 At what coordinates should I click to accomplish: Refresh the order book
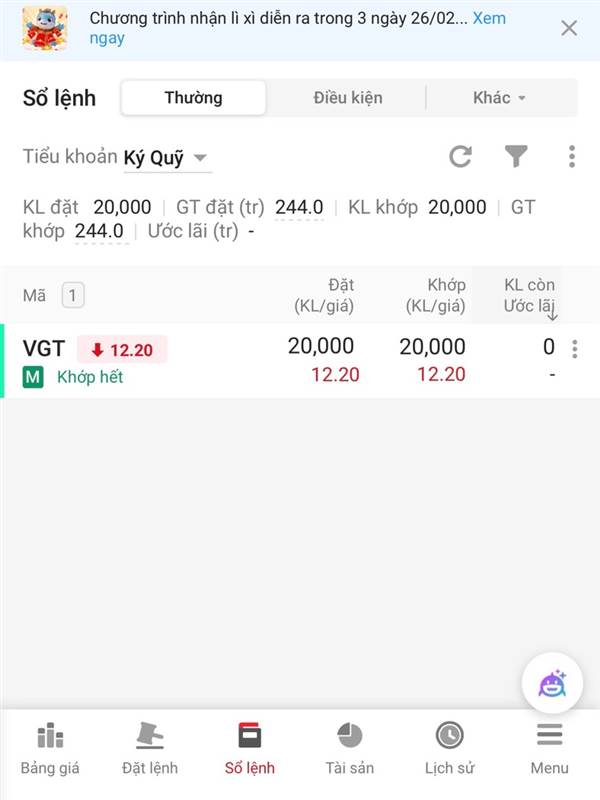pyautogui.click(x=460, y=156)
